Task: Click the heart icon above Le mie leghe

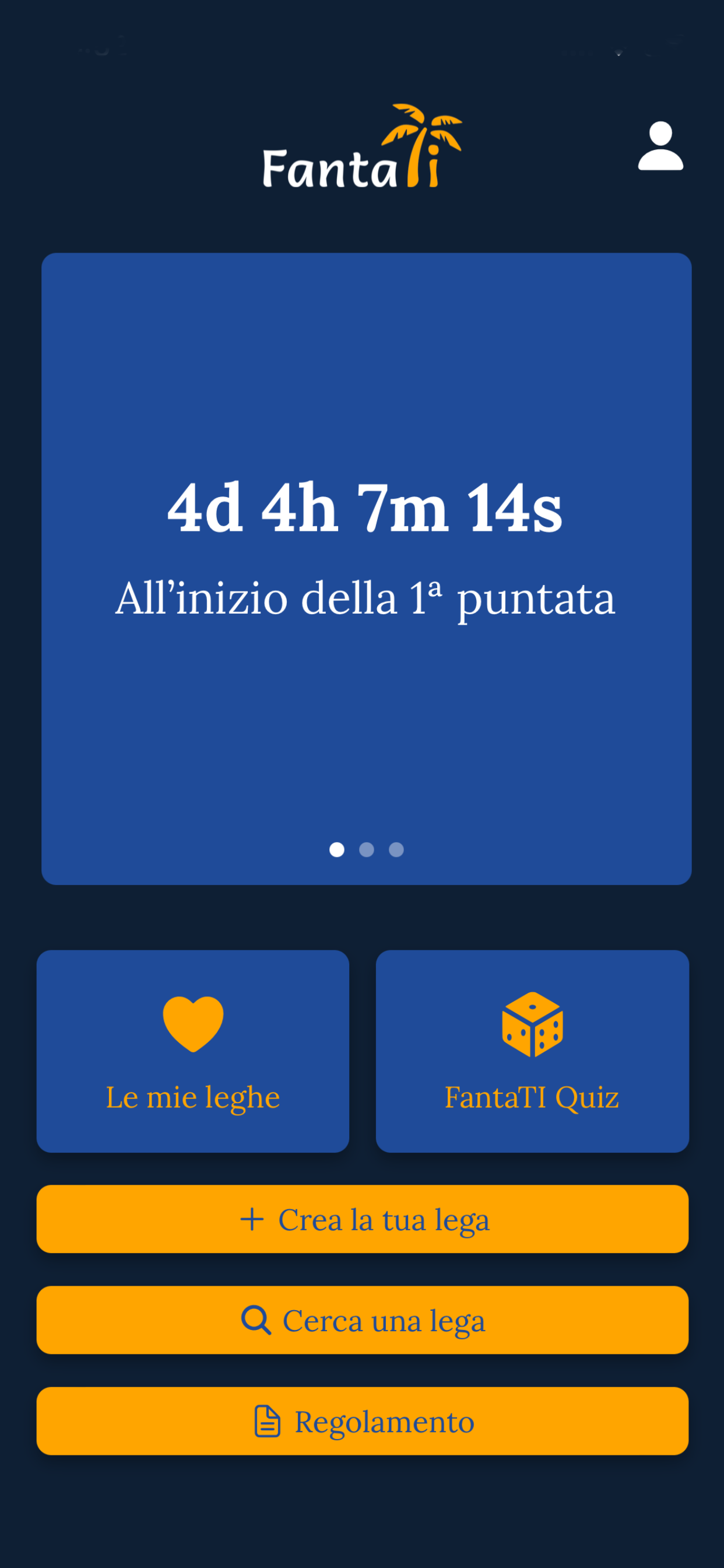Action: (192, 1024)
